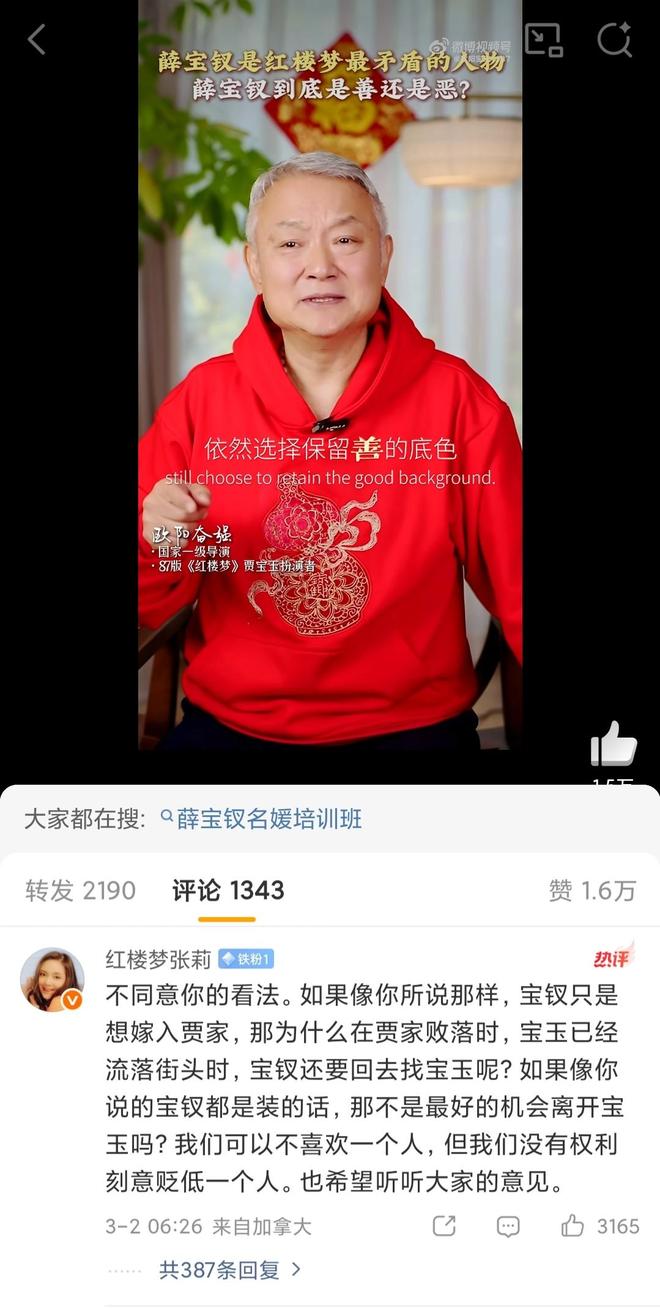Like 红楼梦张莉's comment with 3165 likes
Viewport: 660px width, 1308px height.
pyautogui.click(x=573, y=1226)
